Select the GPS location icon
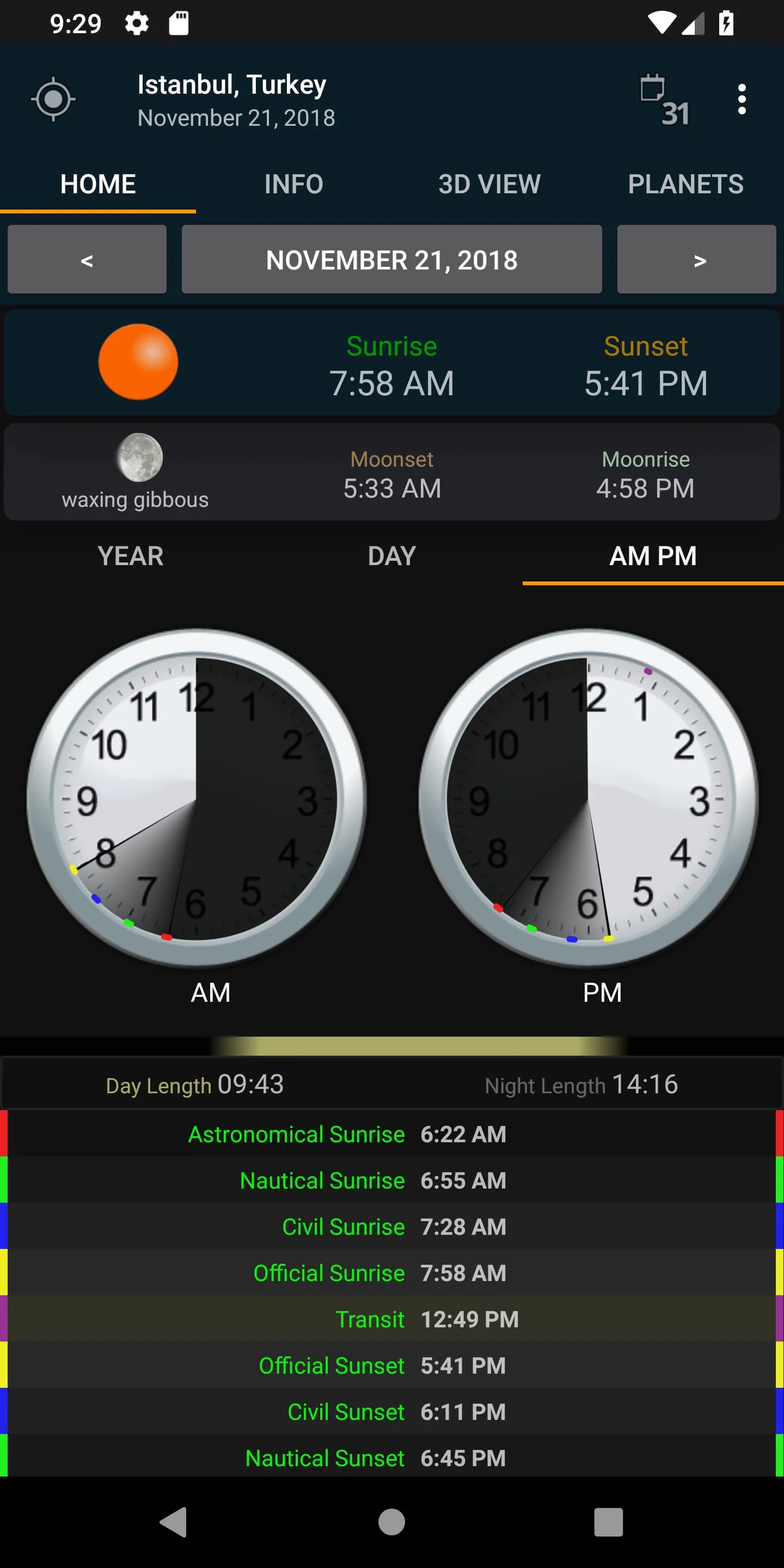The width and height of the screenshot is (784, 1568). pyautogui.click(x=53, y=99)
